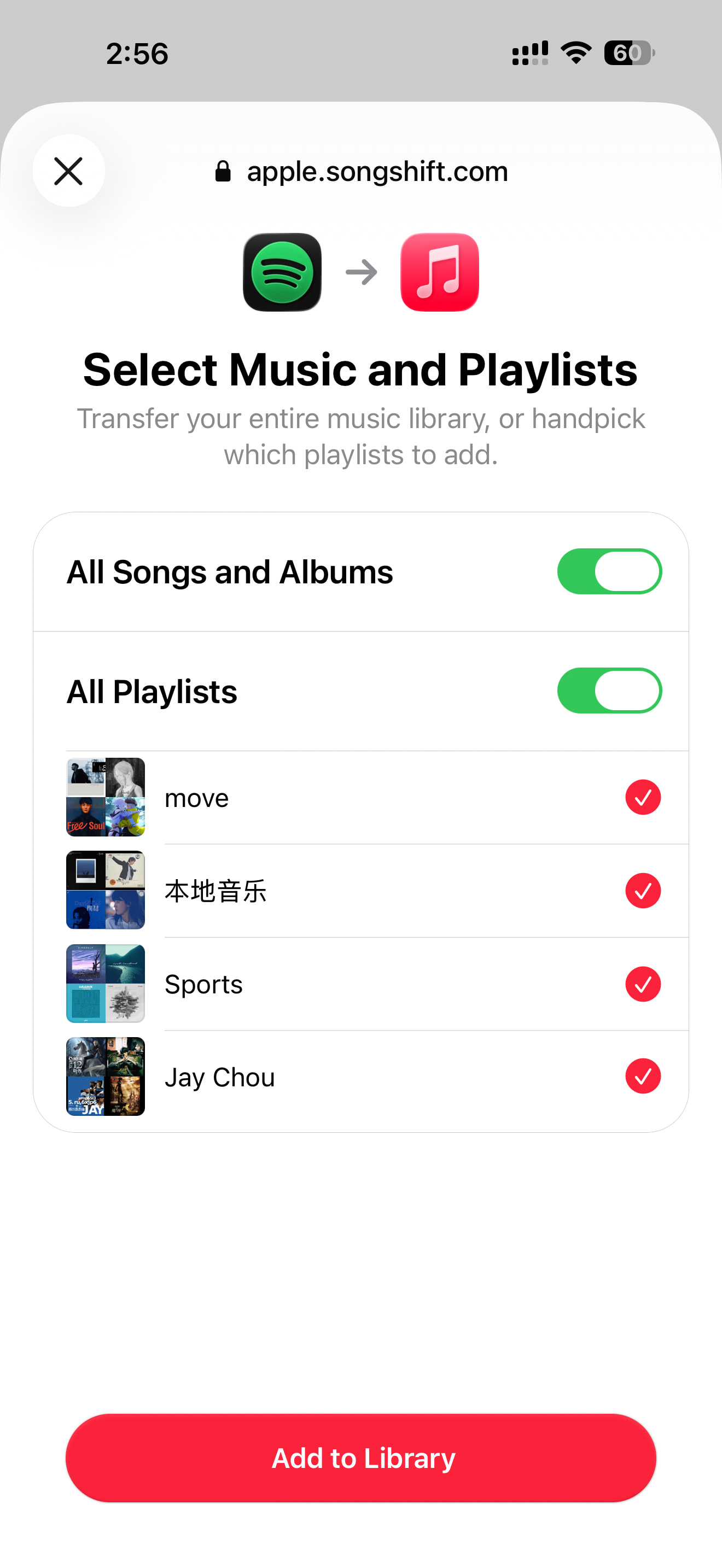
Task: Toggle off All Songs and Albums
Action: (x=609, y=571)
